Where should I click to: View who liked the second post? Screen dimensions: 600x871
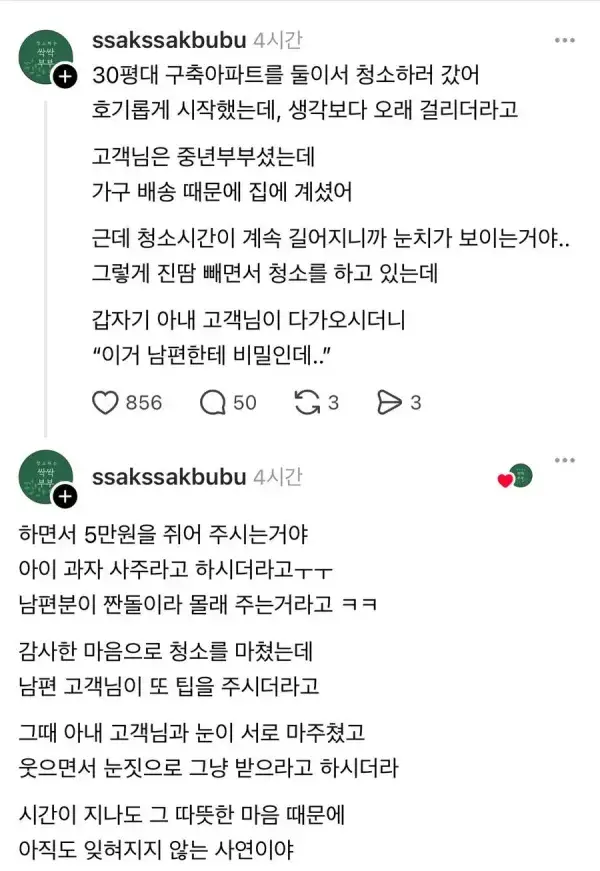[x=515, y=477]
